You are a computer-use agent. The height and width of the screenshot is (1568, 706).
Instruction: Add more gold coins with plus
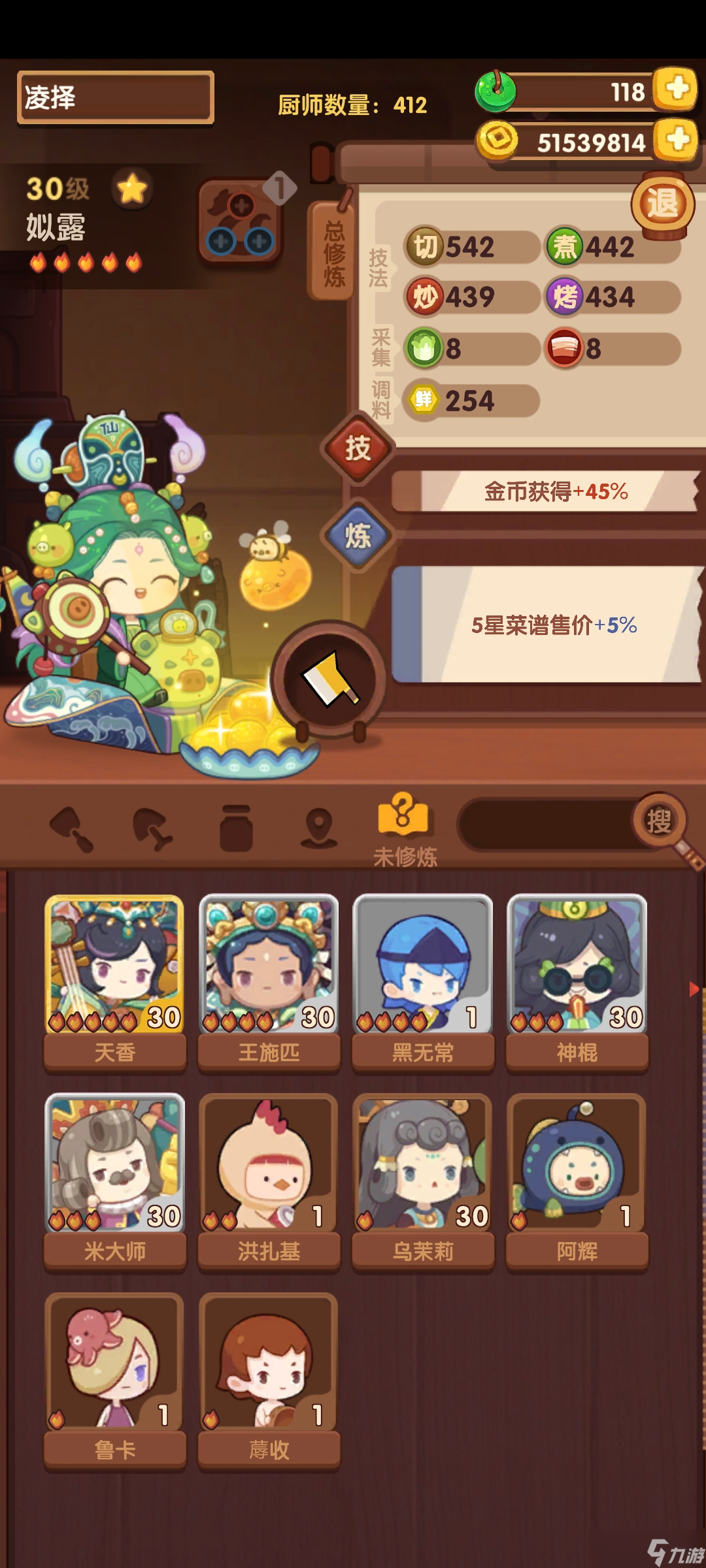coord(677,139)
